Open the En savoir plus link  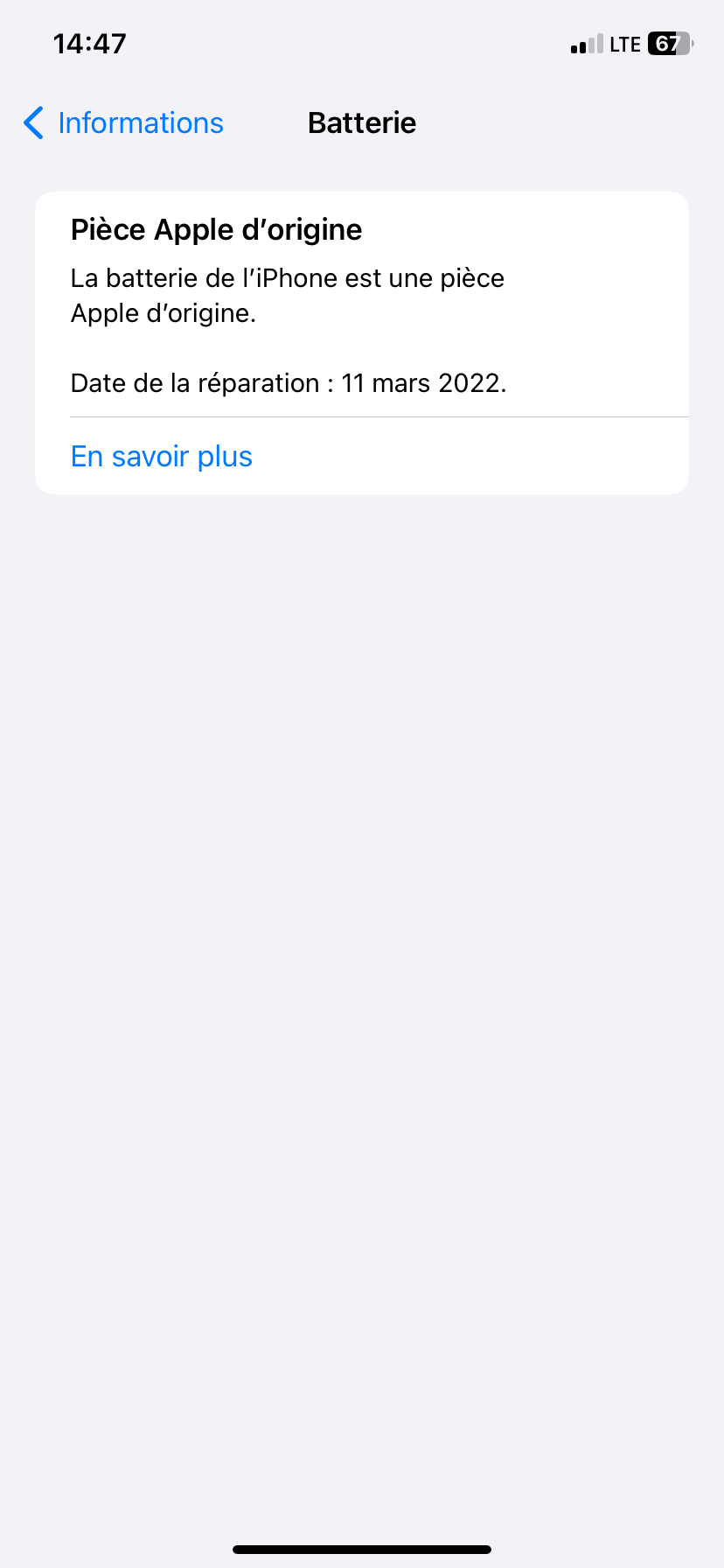click(x=162, y=457)
